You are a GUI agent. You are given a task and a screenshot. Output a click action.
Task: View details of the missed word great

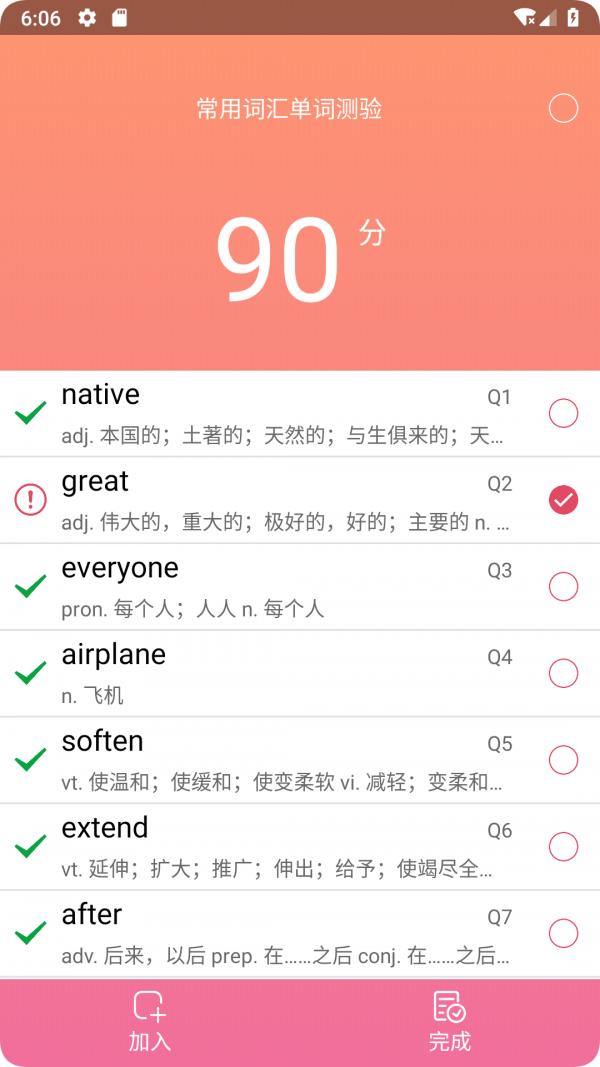coord(280,500)
